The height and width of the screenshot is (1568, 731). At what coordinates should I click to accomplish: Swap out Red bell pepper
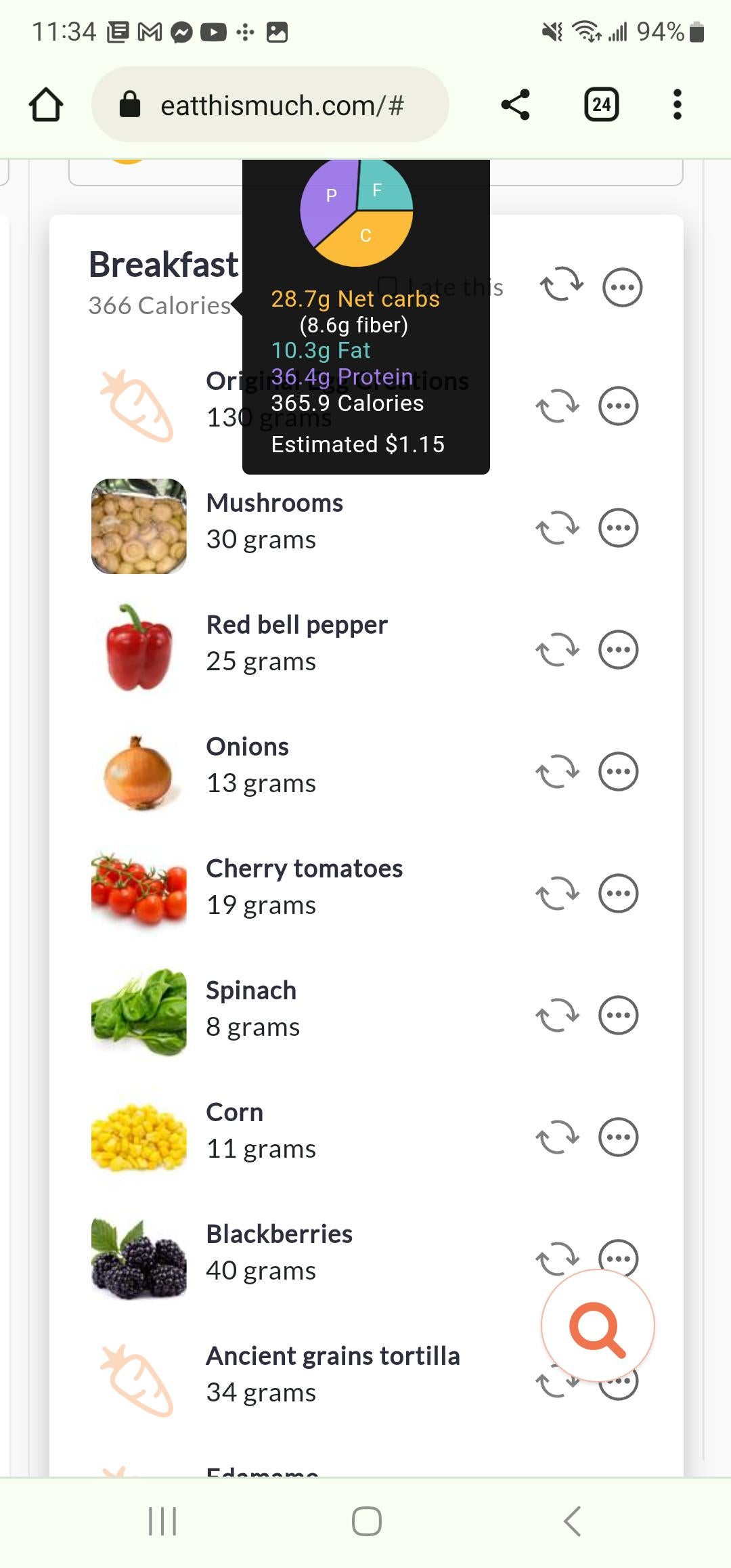point(558,650)
